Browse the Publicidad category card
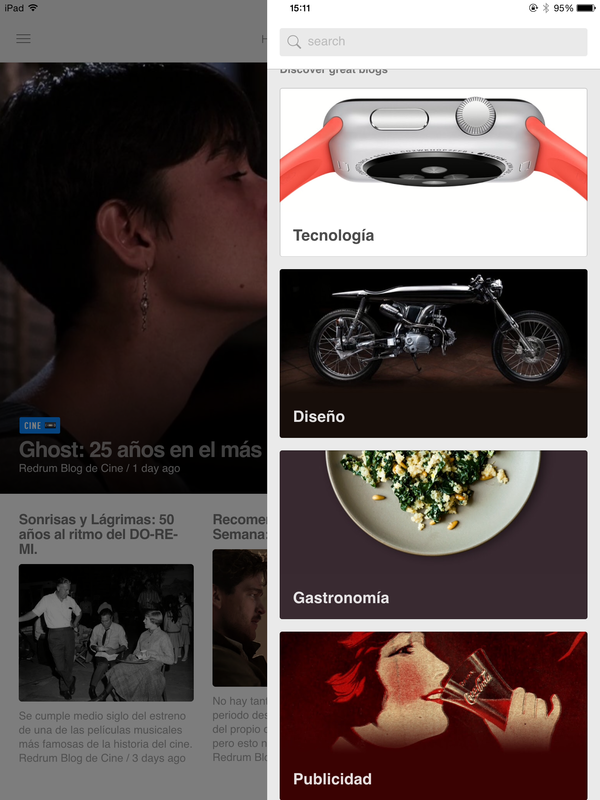Image resolution: width=600 pixels, height=800 pixels. coord(433,715)
